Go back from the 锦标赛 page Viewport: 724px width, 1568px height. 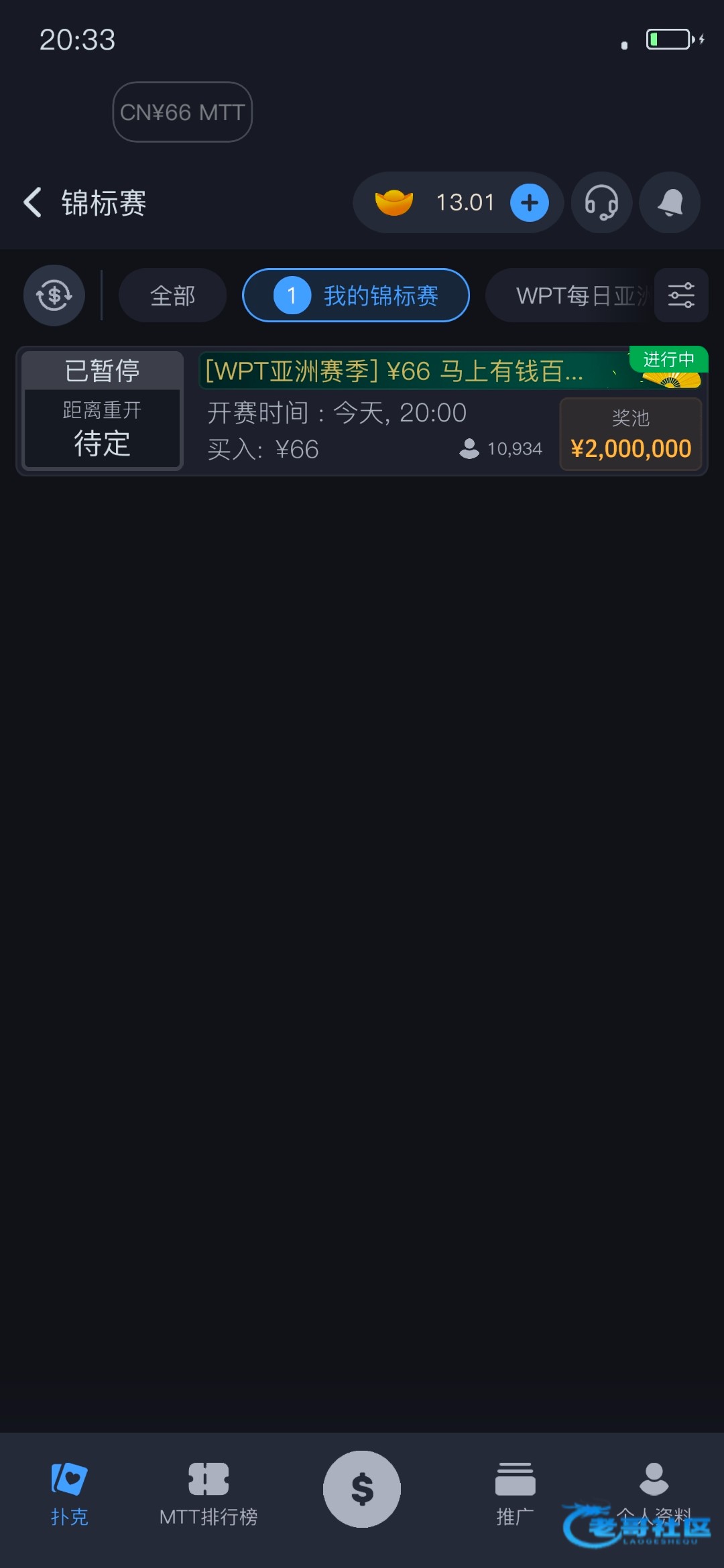click(x=33, y=202)
